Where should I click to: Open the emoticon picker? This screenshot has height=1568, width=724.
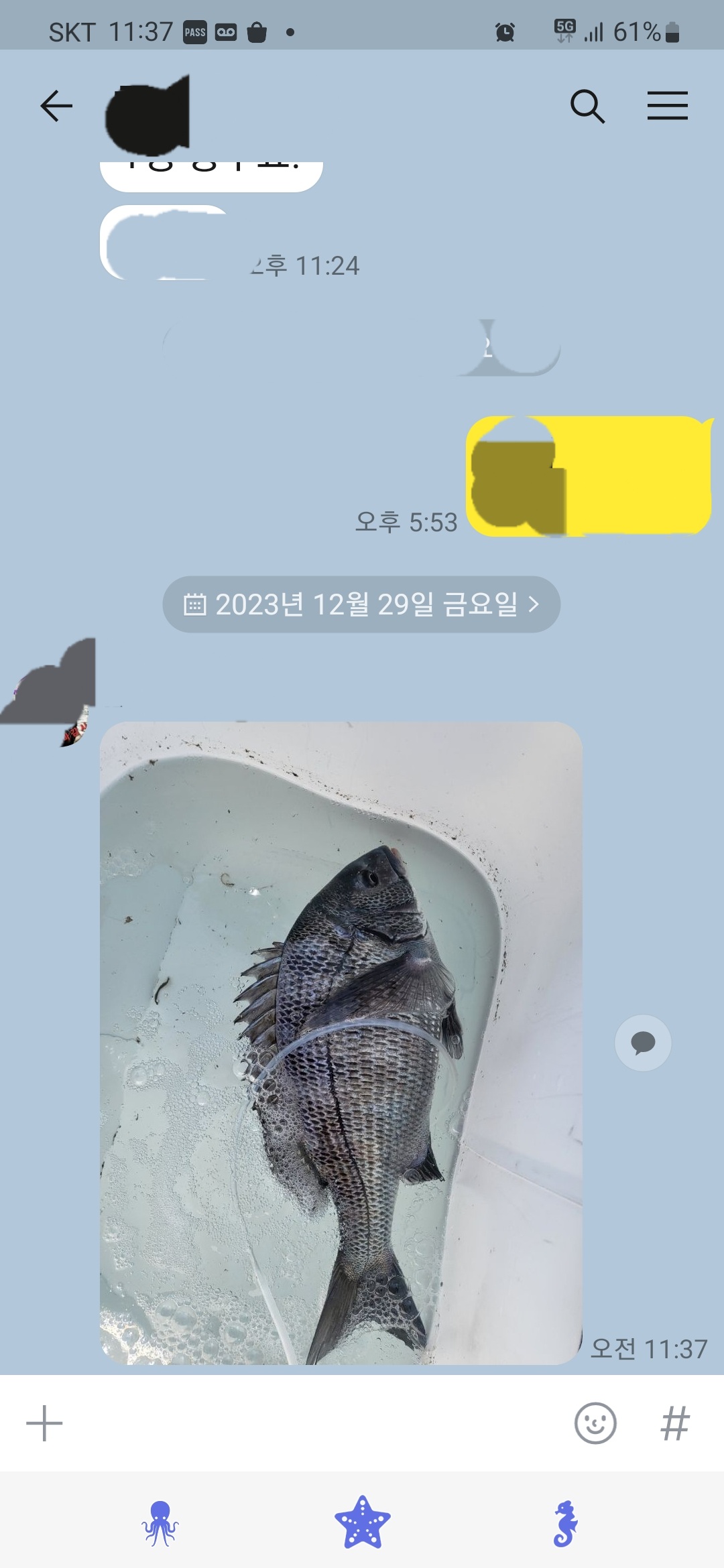pos(595,1423)
